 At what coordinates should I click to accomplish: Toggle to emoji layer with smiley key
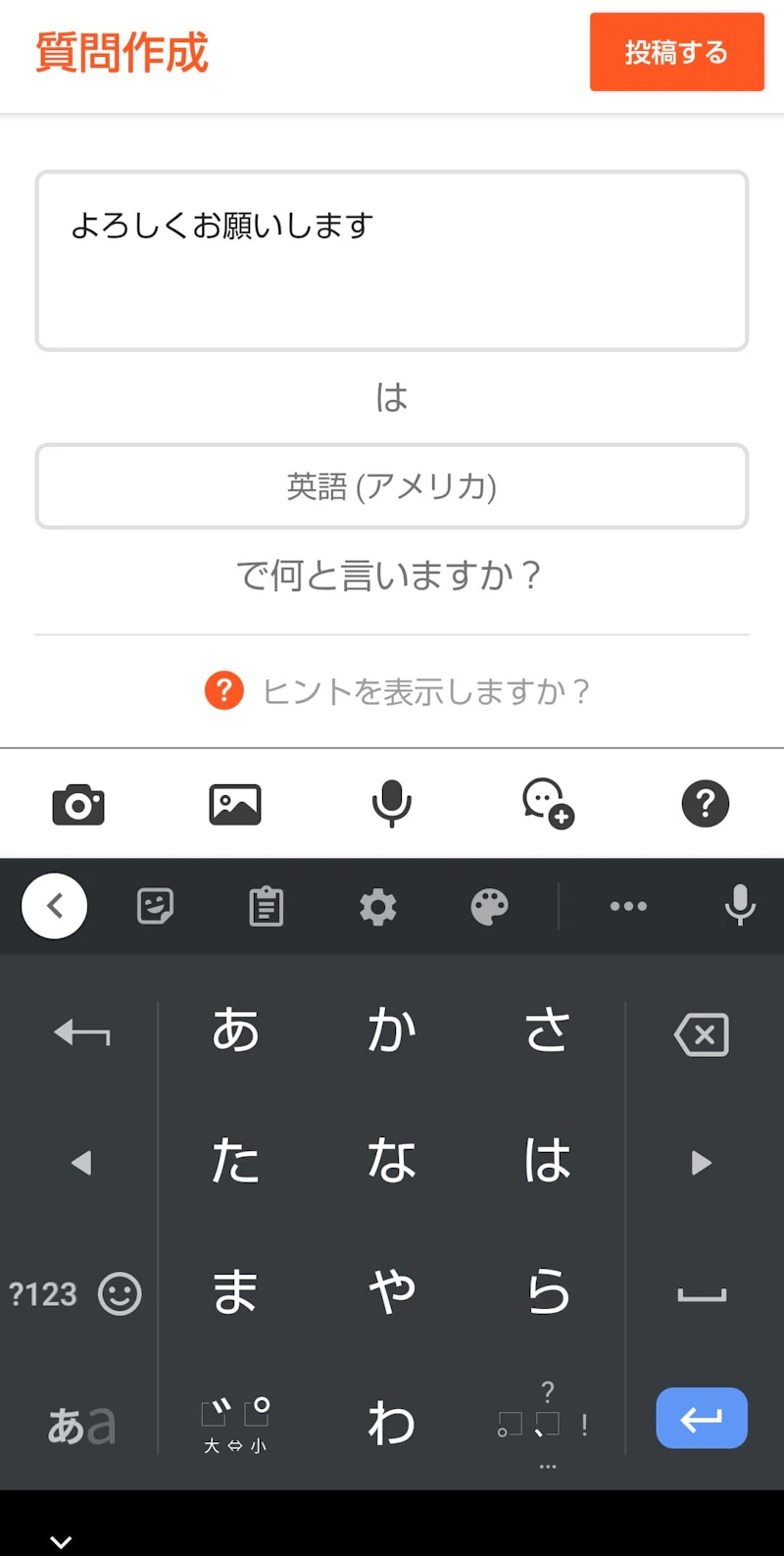[118, 1294]
